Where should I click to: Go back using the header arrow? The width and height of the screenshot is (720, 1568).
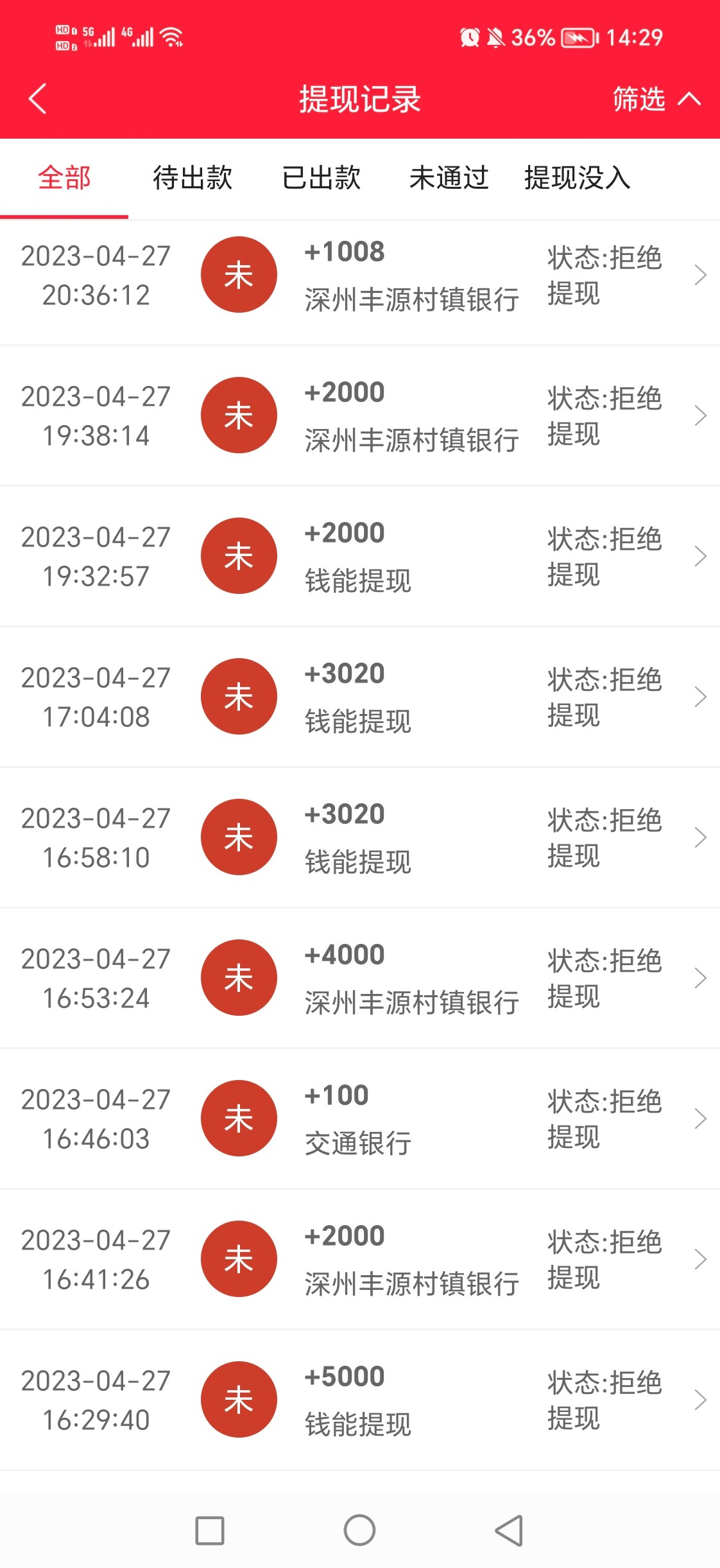(38, 99)
